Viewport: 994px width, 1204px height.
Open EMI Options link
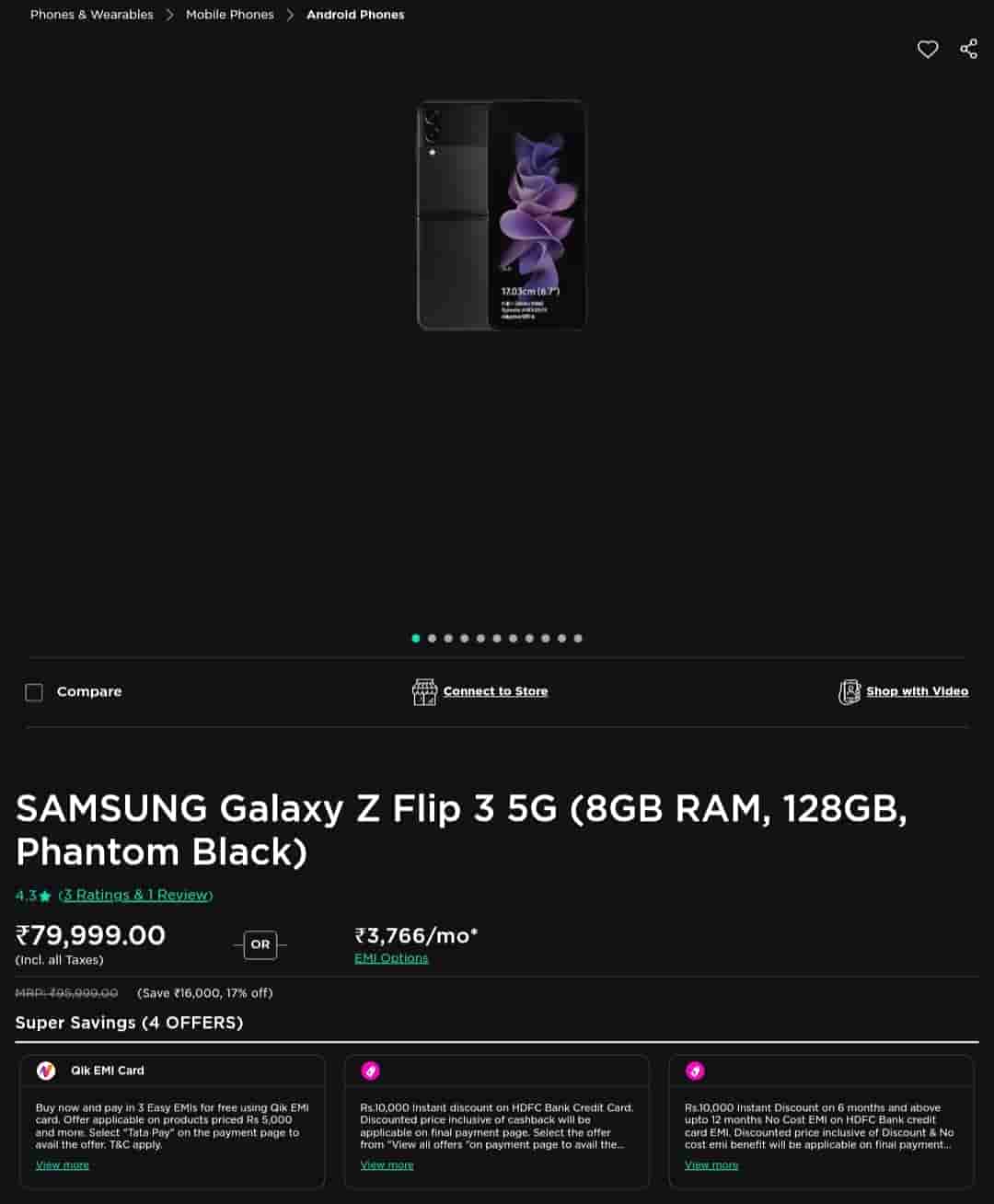coord(391,958)
